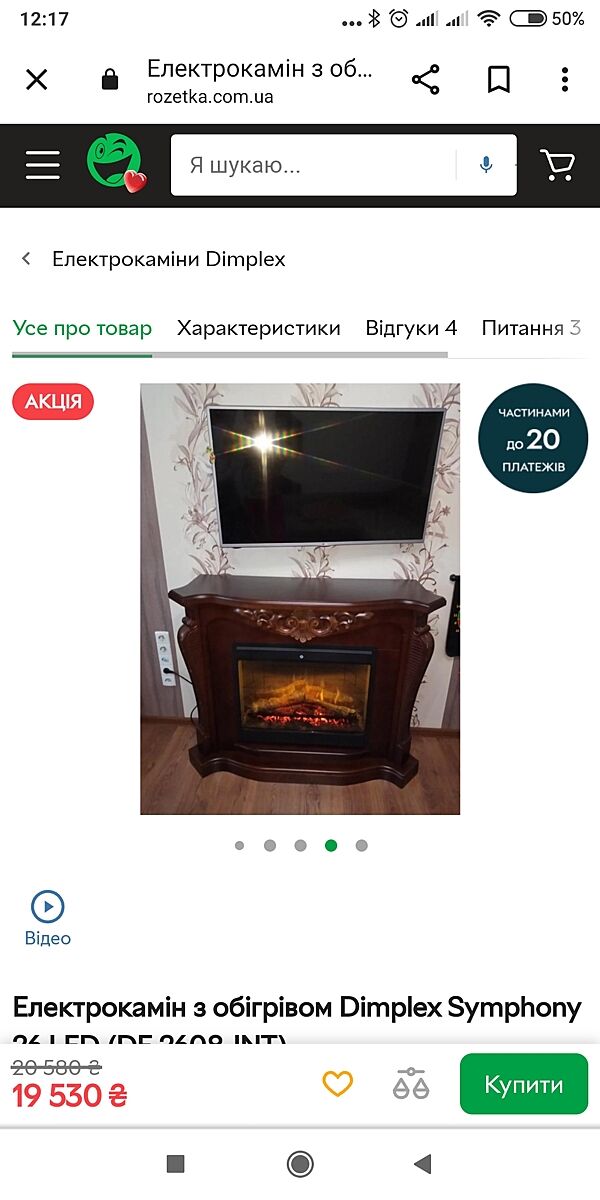Add the fireplace to wishlist heart
The height and width of the screenshot is (1200, 600).
click(338, 1083)
